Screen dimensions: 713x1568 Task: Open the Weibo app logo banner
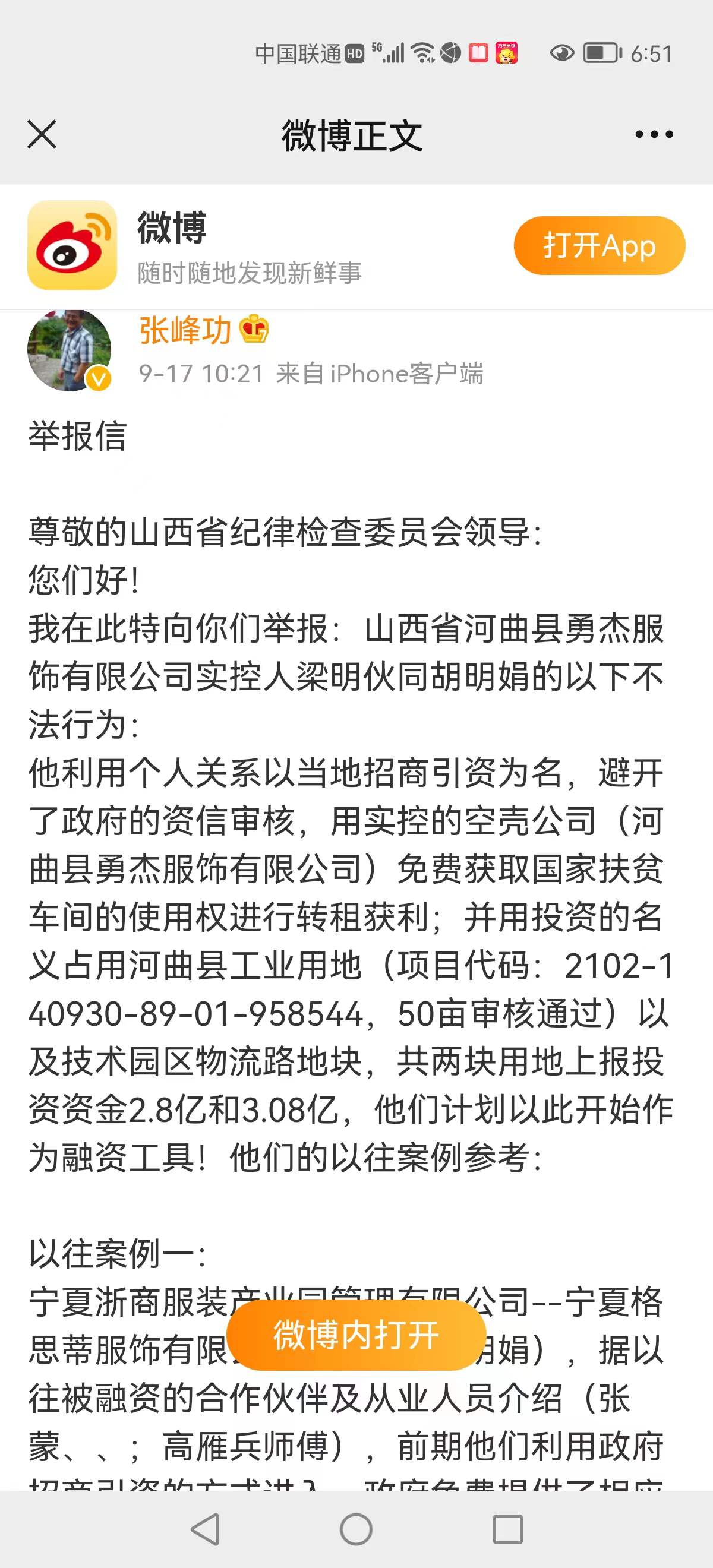pos(72,245)
